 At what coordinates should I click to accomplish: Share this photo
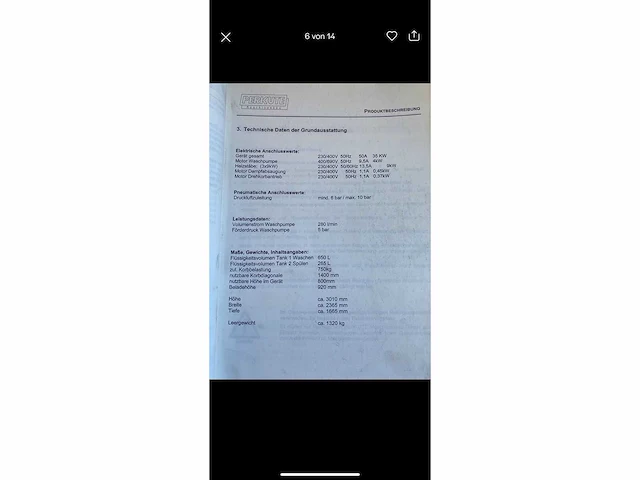coord(414,36)
